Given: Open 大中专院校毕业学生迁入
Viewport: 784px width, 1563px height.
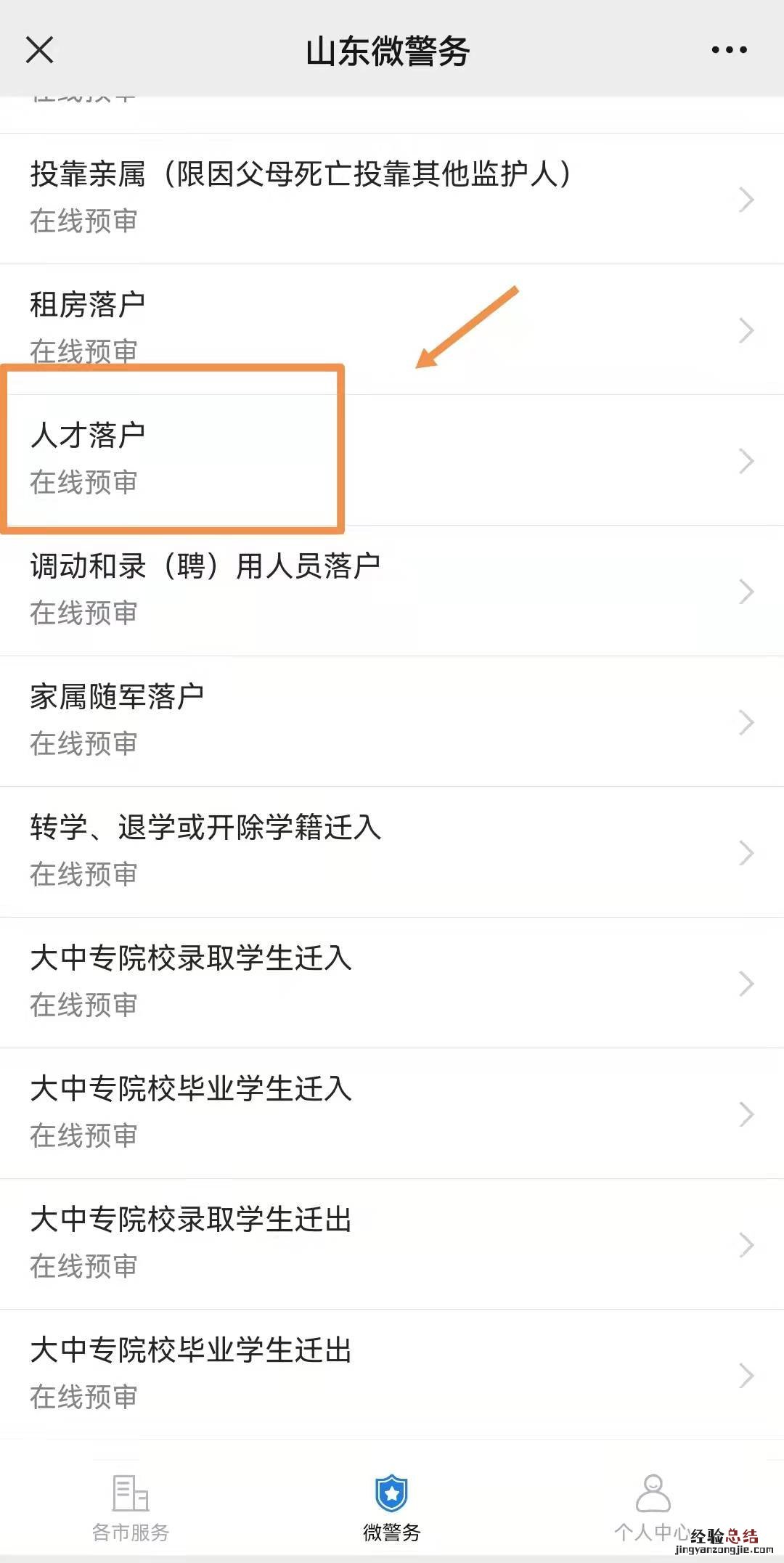Looking at the screenshot, I should coord(392,1112).
